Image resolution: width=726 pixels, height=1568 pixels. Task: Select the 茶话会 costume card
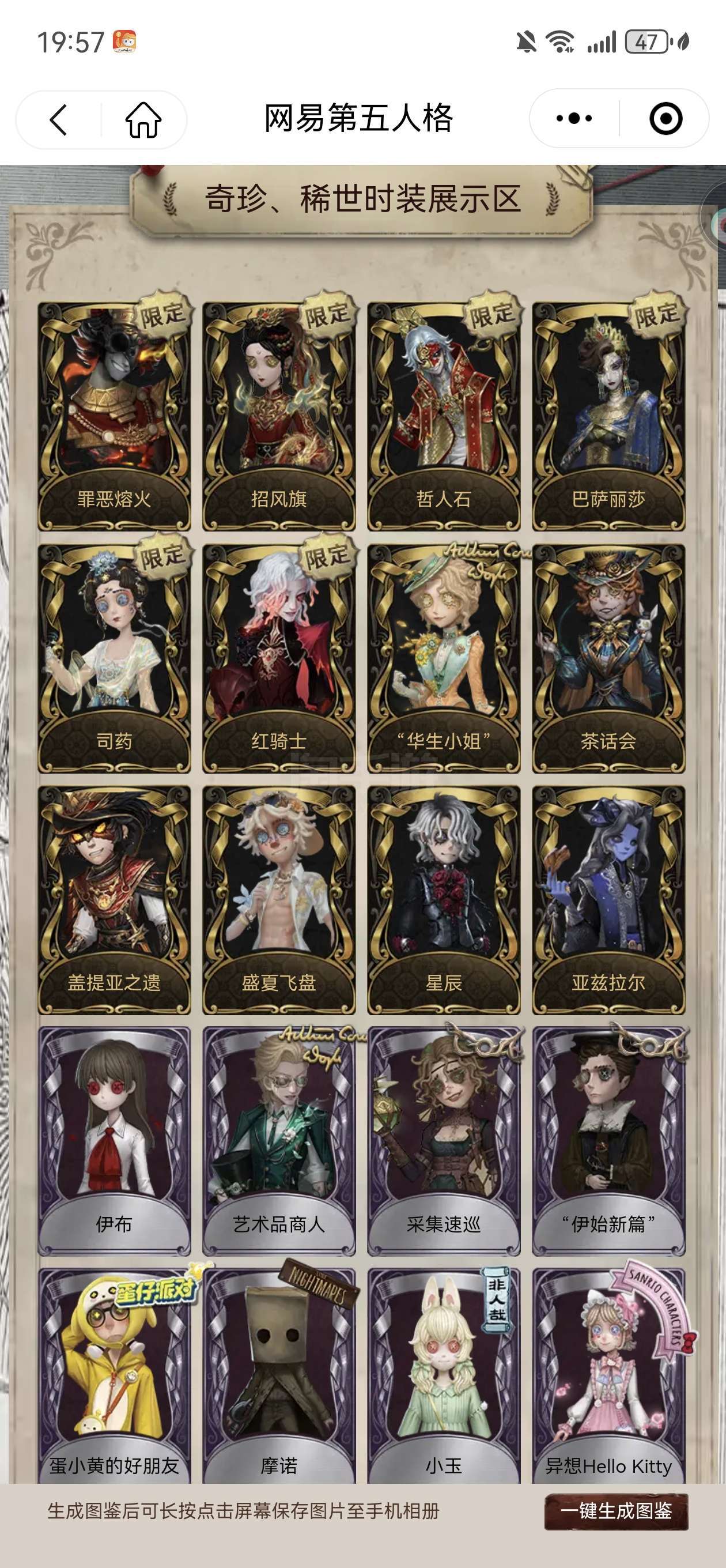[x=608, y=658]
